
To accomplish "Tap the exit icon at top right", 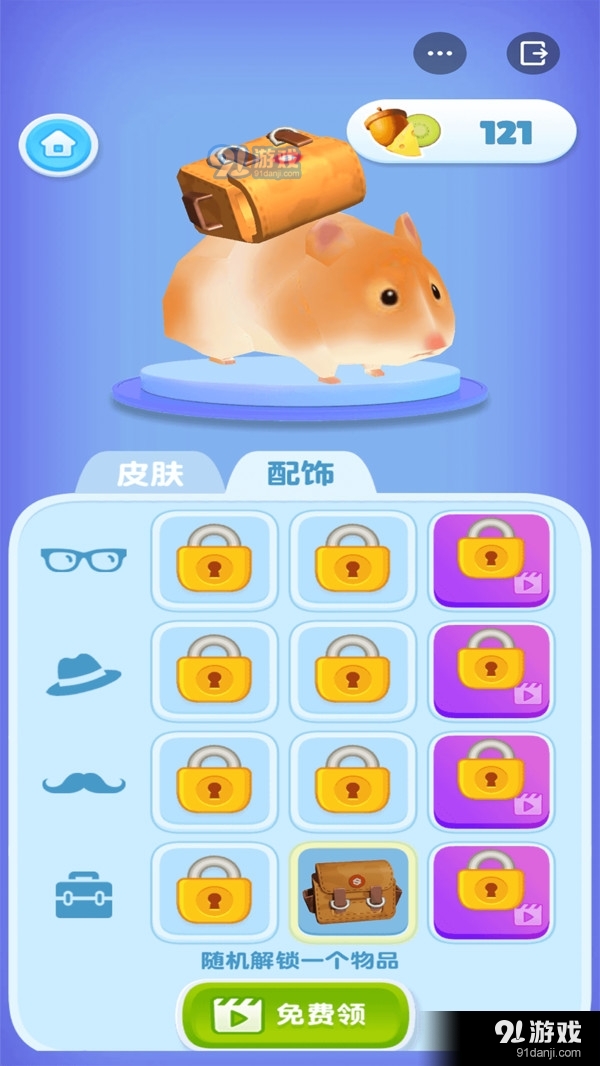I will pos(532,53).
